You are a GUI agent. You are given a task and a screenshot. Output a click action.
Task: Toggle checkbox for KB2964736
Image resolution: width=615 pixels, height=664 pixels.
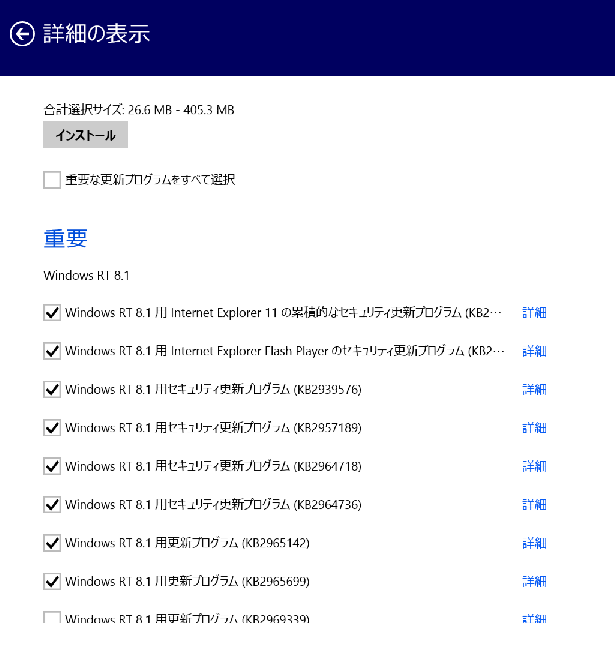52,504
